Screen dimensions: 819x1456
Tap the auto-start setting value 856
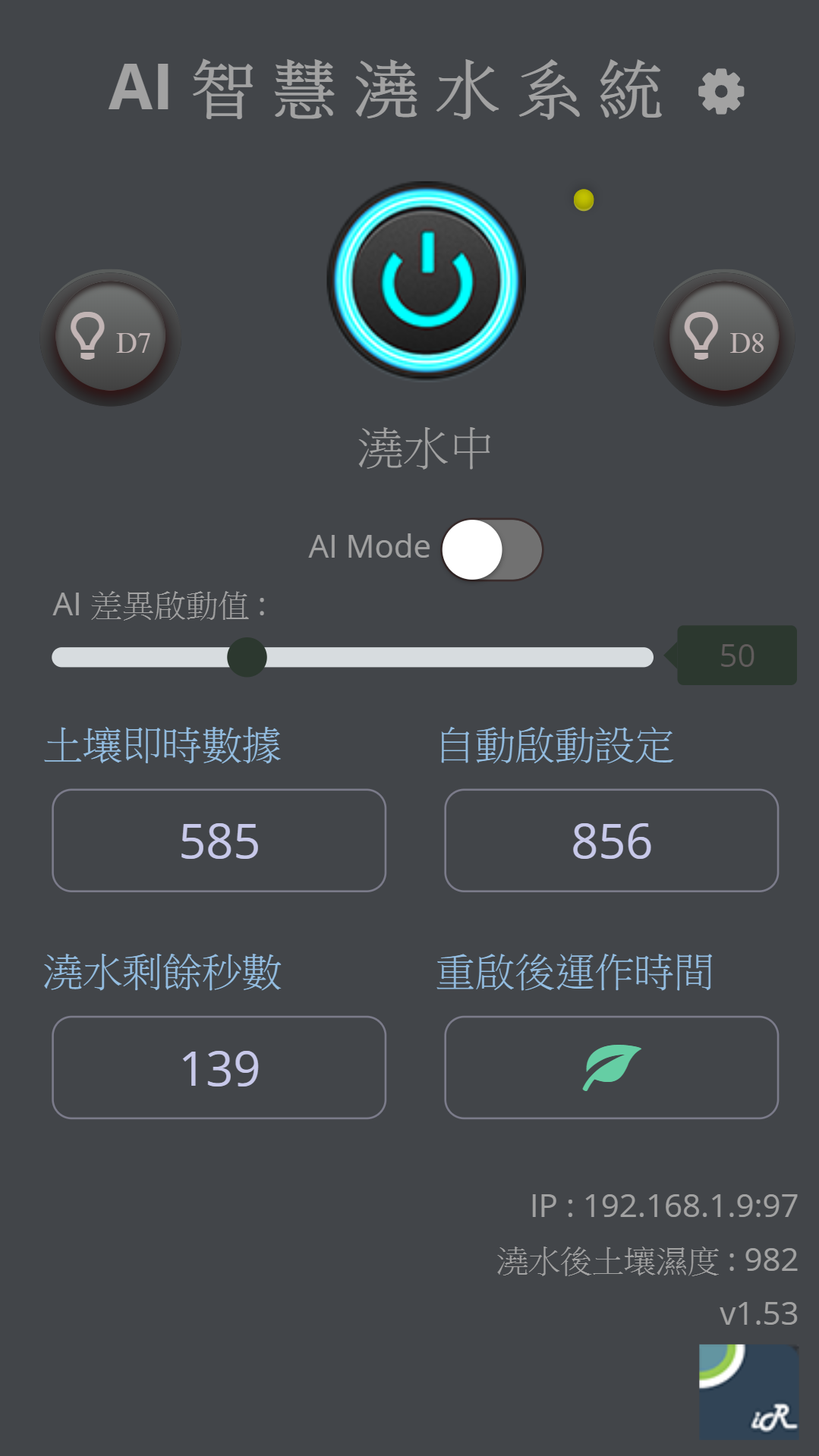(x=611, y=841)
